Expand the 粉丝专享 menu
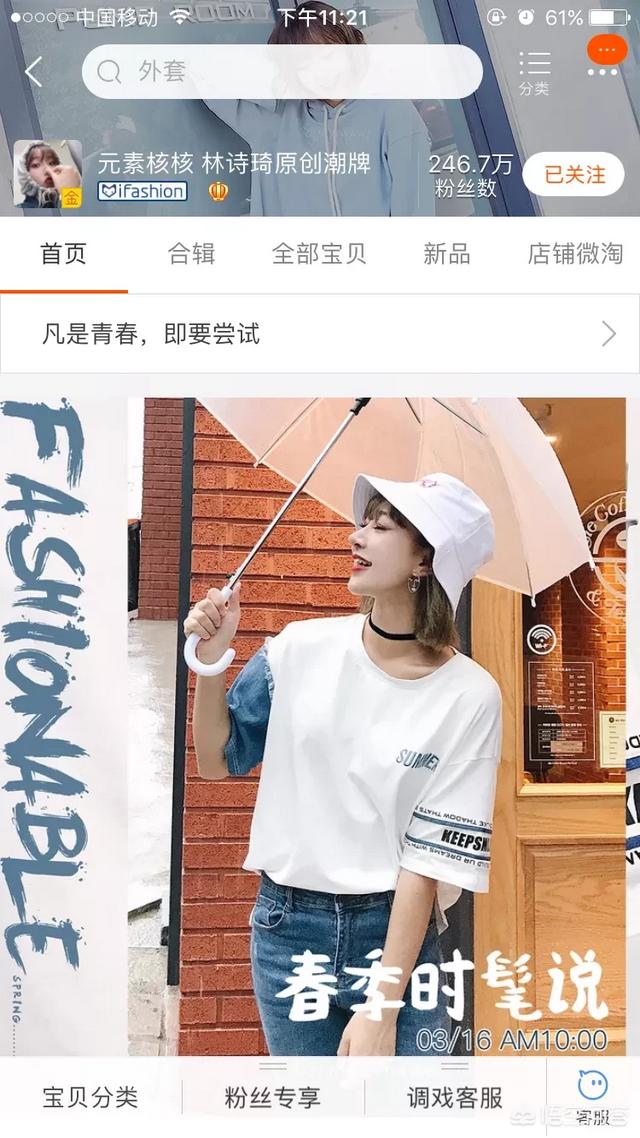Screen dimensions: 640x1138 [272, 1097]
